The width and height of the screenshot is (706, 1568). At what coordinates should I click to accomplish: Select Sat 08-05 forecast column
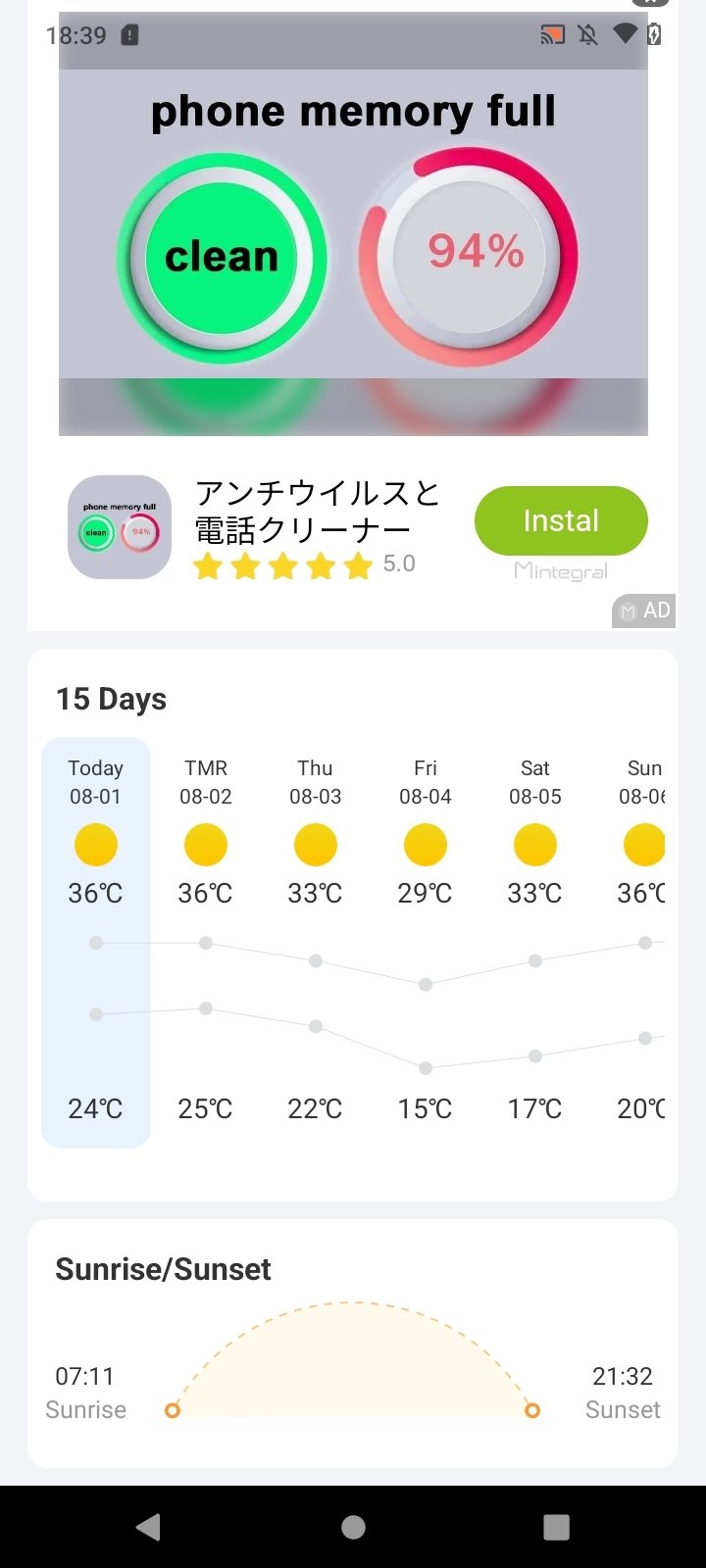click(x=535, y=942)
